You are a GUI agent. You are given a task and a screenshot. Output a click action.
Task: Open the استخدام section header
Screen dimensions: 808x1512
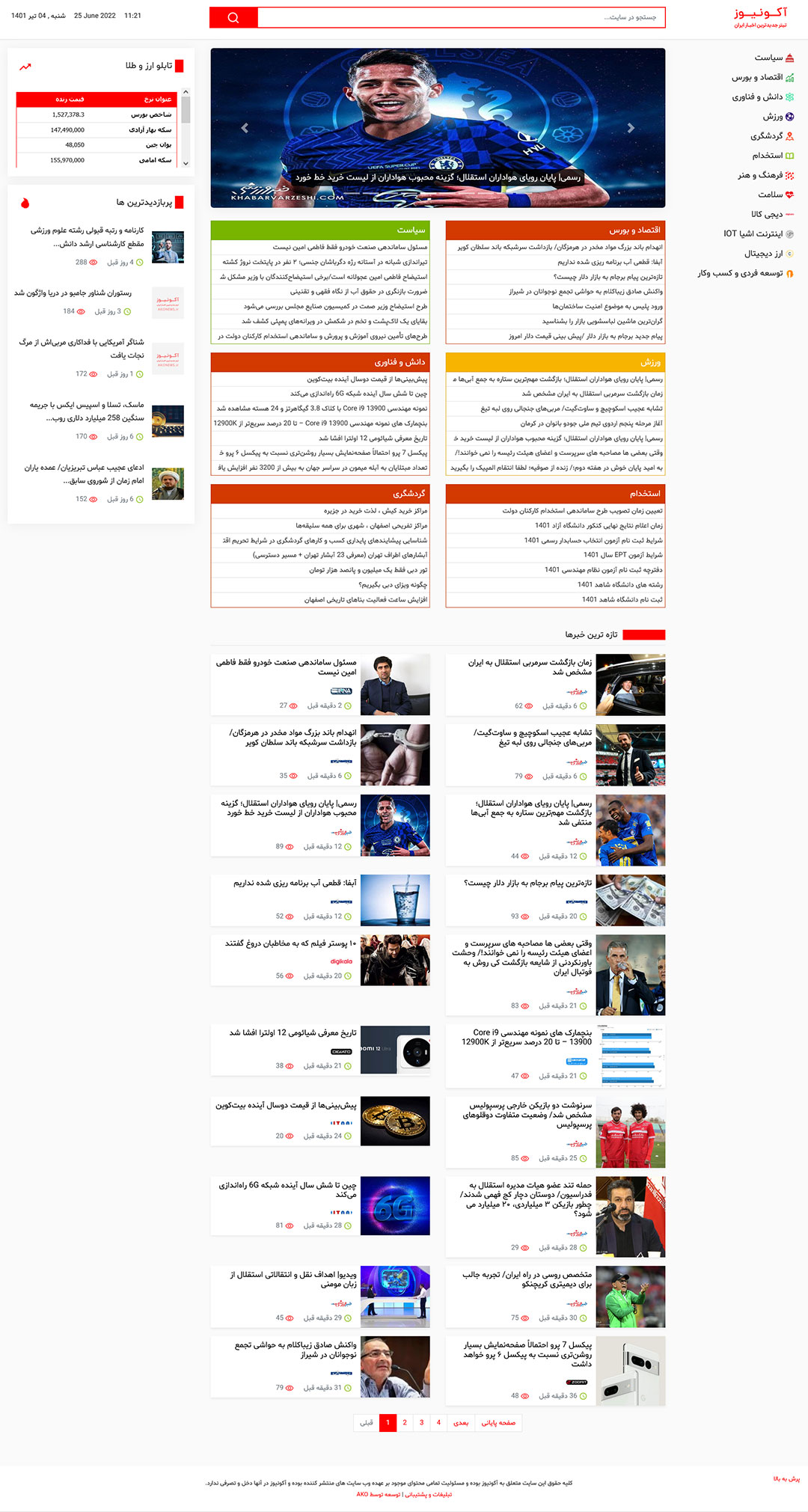coord(644,494)
